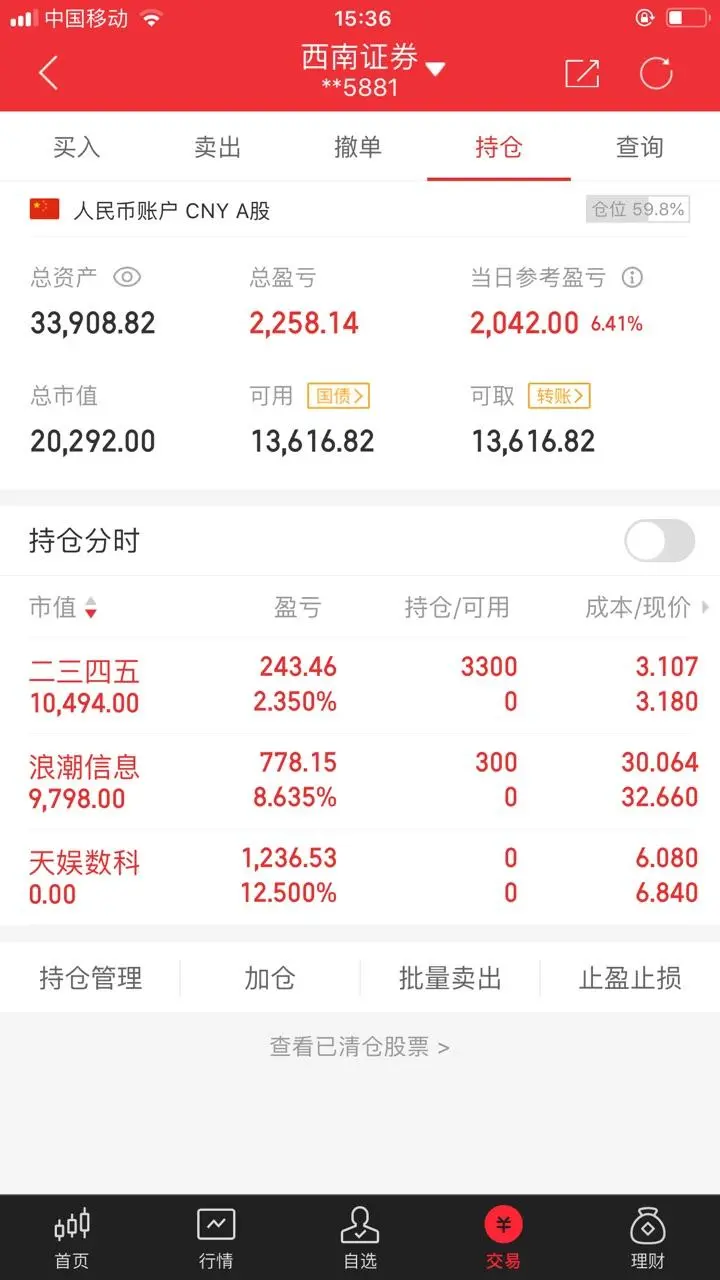Switch to the 行情 bottom tab
This screenshot has width=720, height=1280.
tap(216, 1238)
